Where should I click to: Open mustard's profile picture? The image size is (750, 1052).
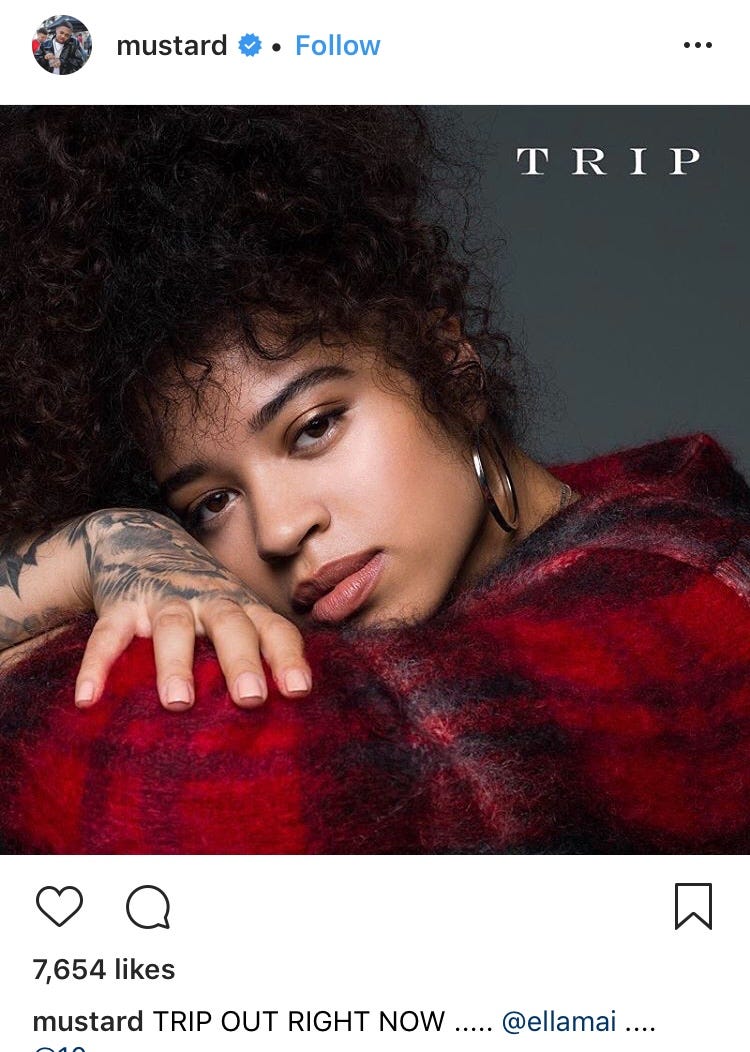click(61, 45)
